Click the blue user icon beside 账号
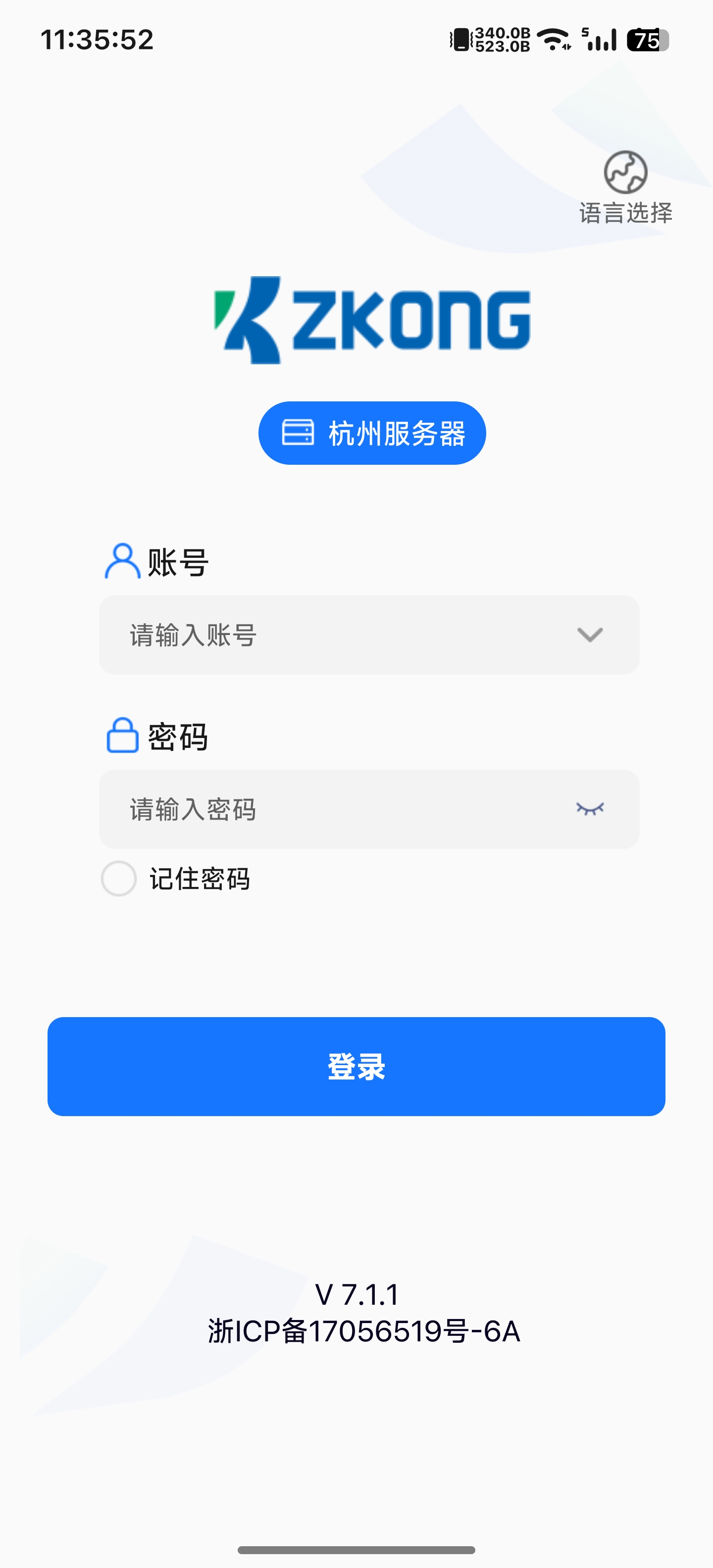The image size is (713, 1568). 120,561
